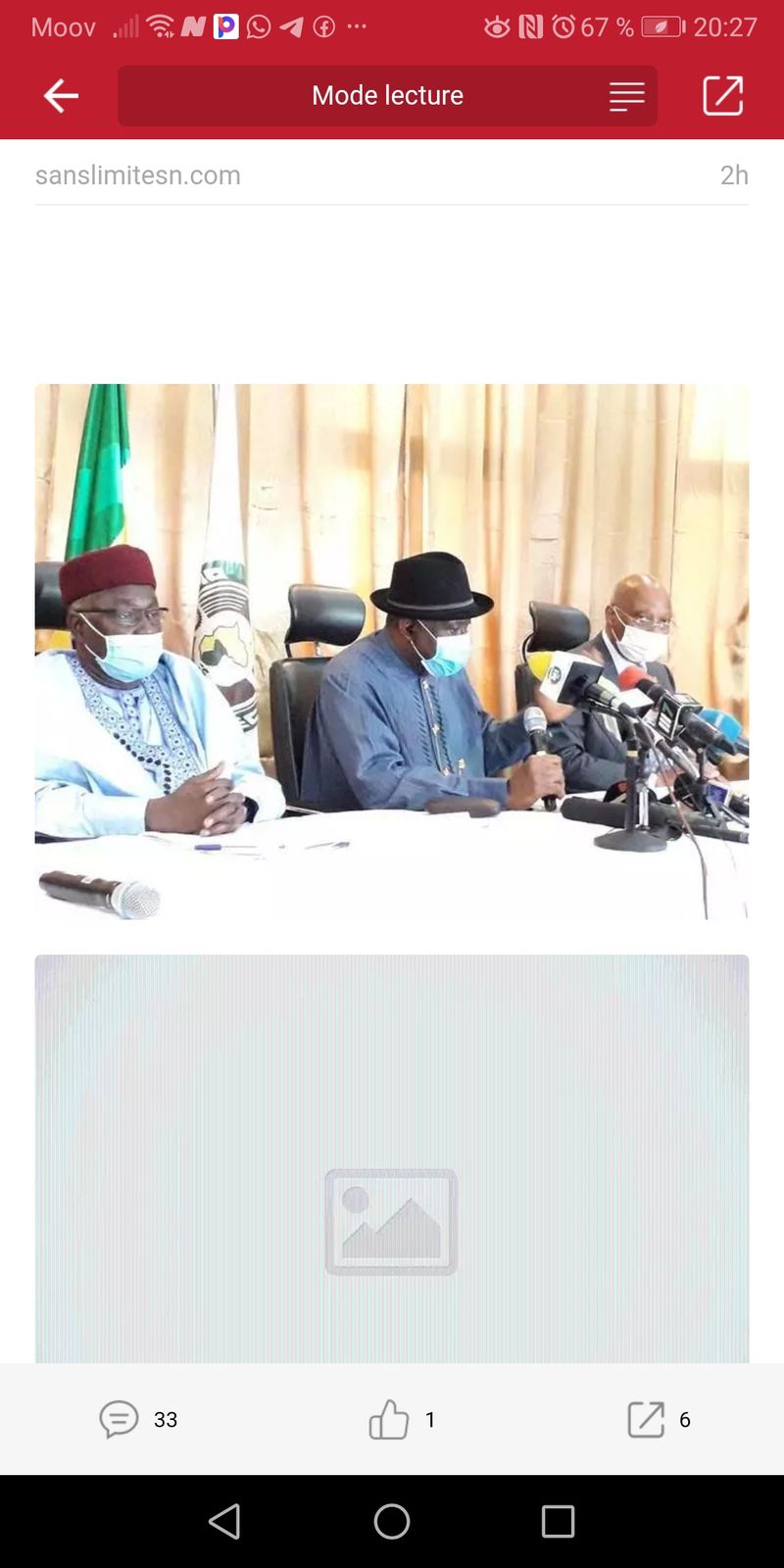Open article in external browser icon

[x=723, y=95]
